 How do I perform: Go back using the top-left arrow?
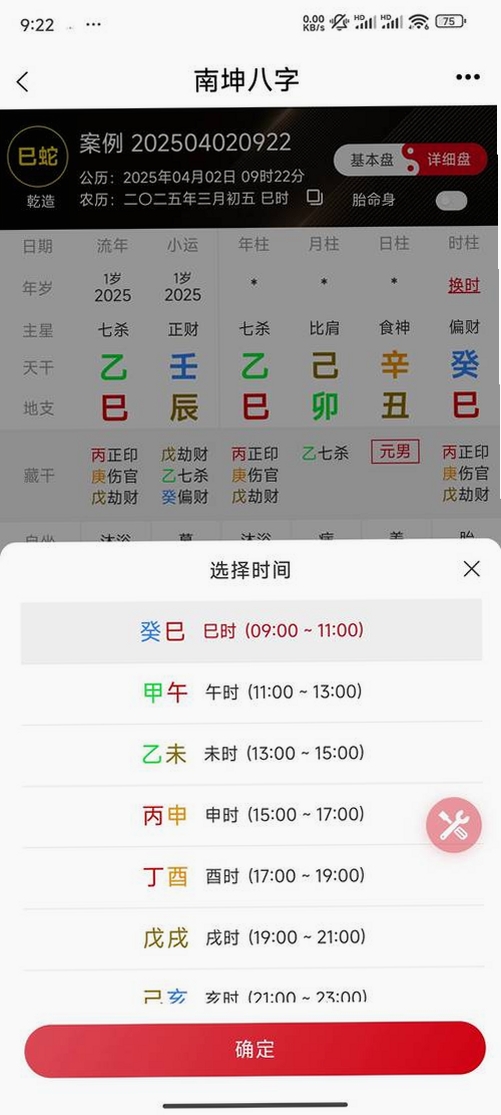[x=23, y=82]
